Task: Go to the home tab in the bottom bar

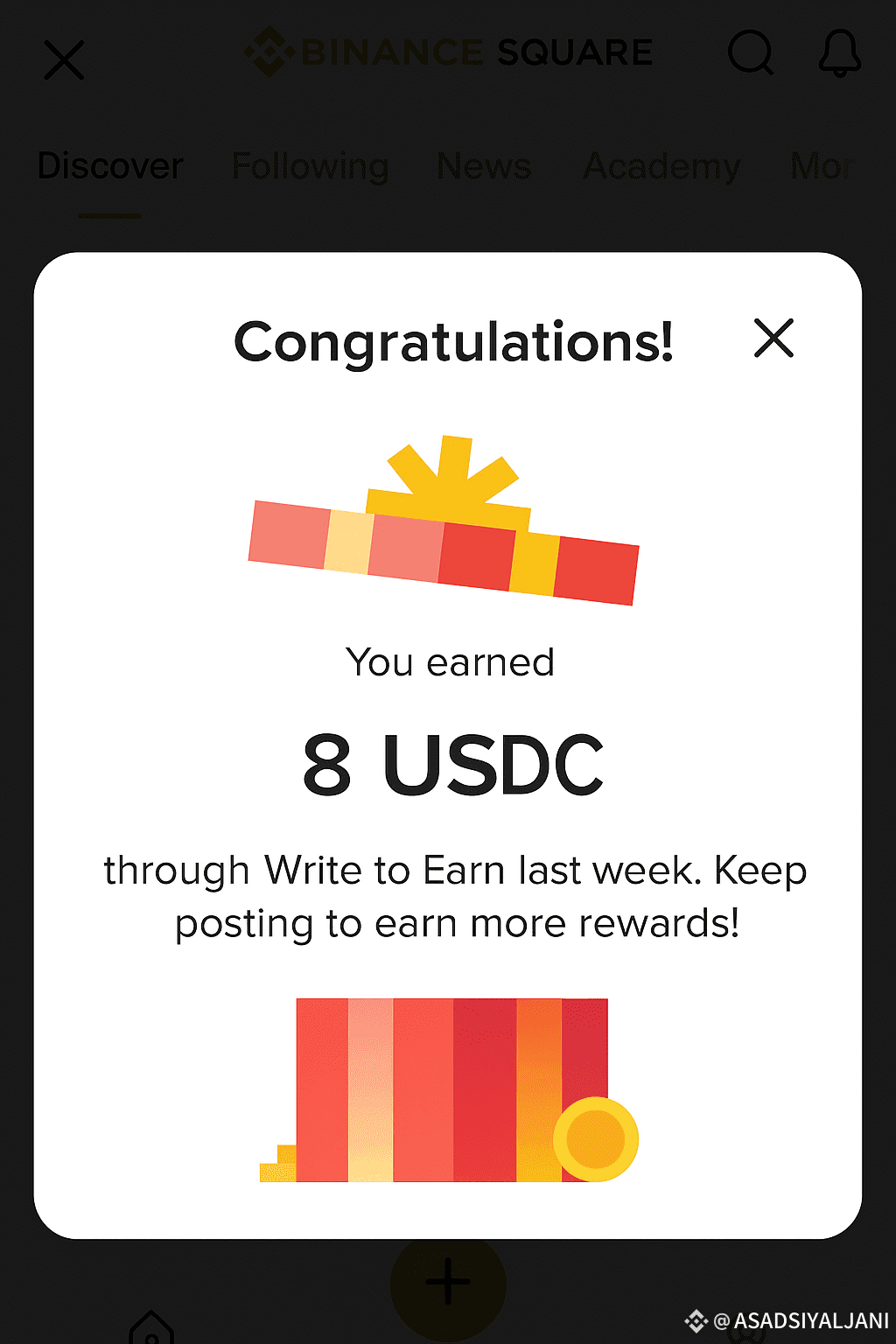Action: (x=151, y=1326)
